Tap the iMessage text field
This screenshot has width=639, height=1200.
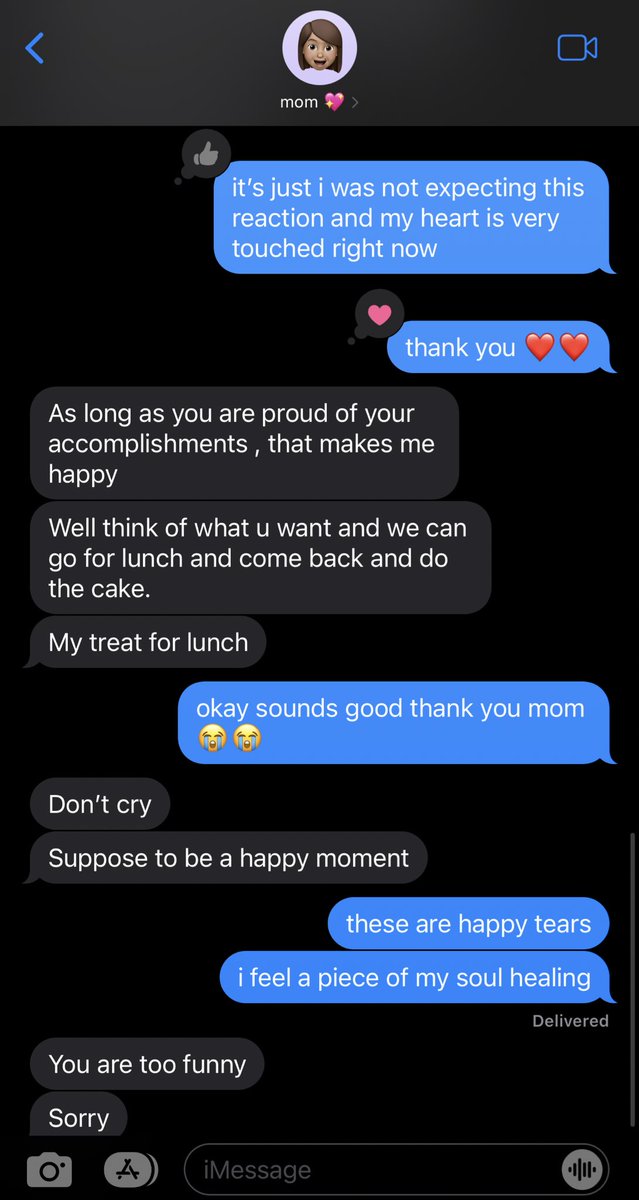click(370, 1170)
